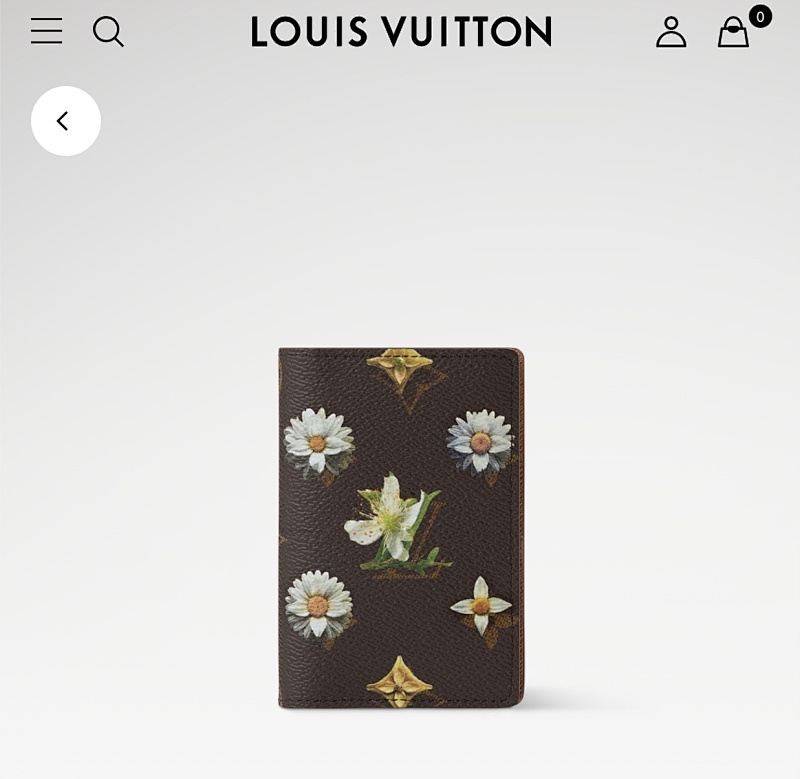Enlarge the floral card holder image
This screenshot has width=800, height=779.
click(400, 528)
